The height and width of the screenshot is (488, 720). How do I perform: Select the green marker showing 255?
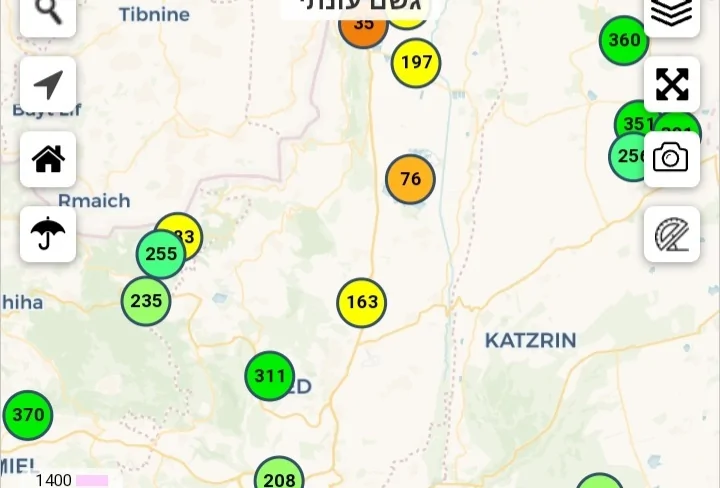click(159, 255)
